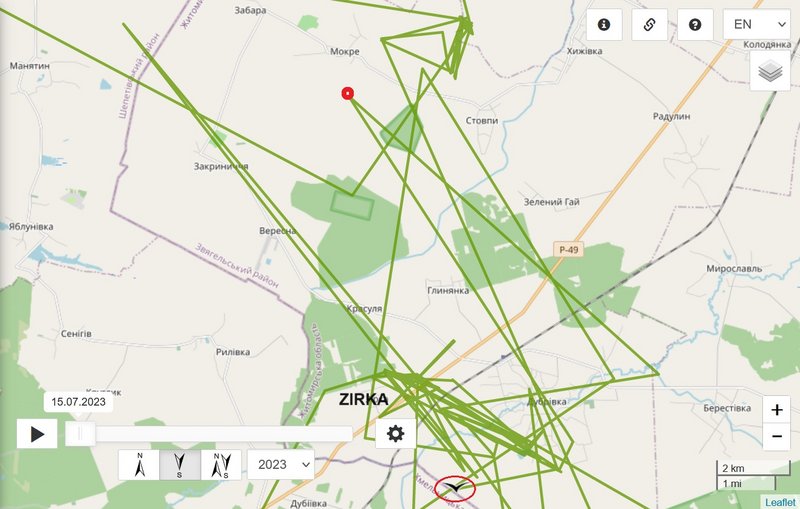This screenshot has width=800, height=509.
Task: Start the track animation playback
Action: click(37, 434)
